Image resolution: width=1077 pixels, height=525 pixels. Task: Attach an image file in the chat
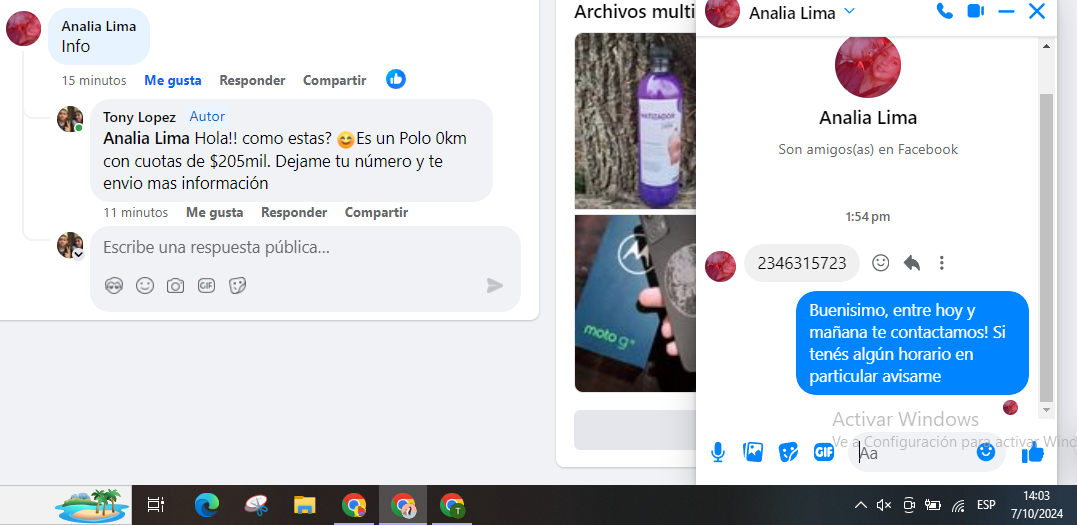coord(753,452)
